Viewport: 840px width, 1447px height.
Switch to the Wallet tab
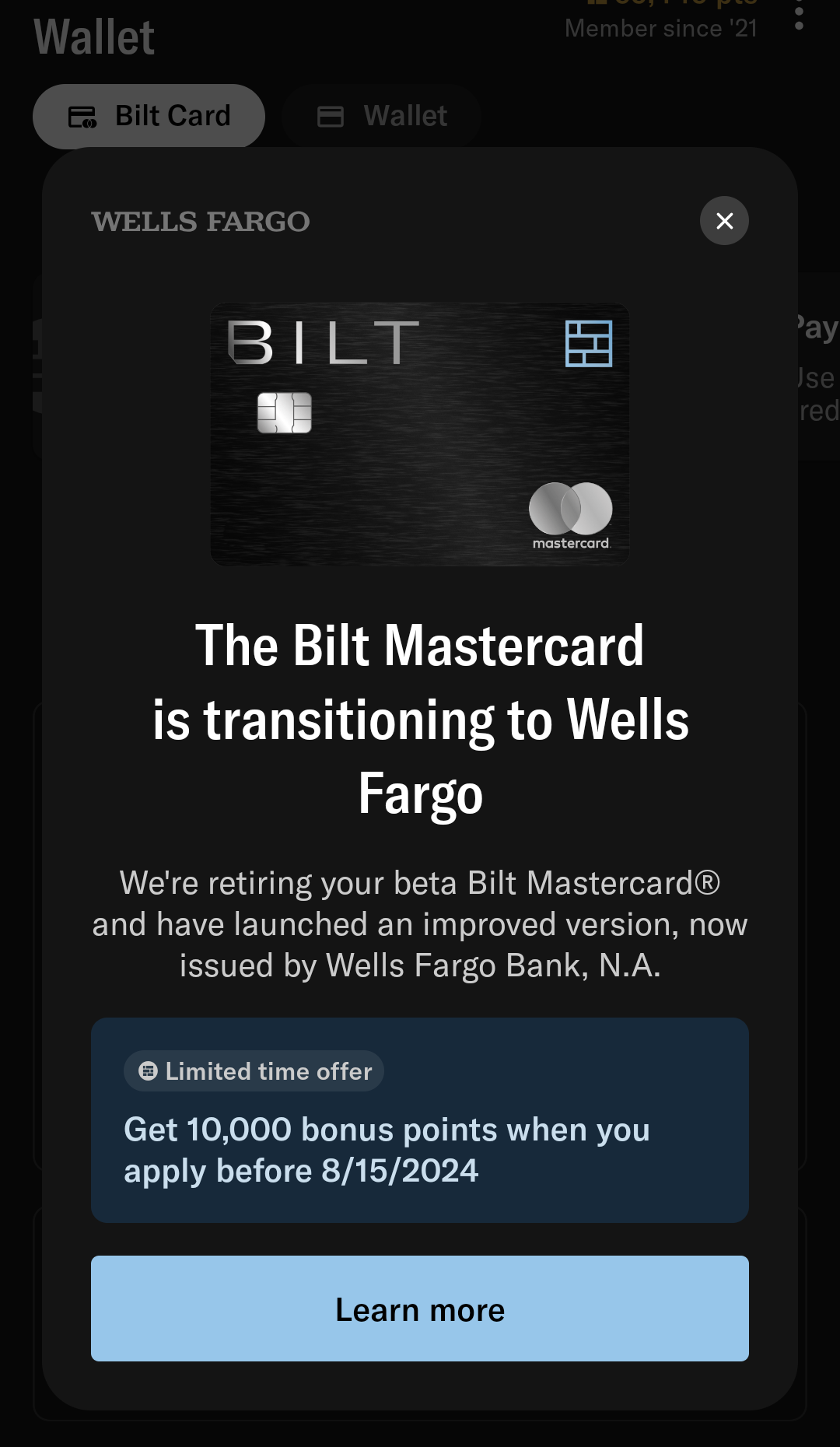(382, 116)
